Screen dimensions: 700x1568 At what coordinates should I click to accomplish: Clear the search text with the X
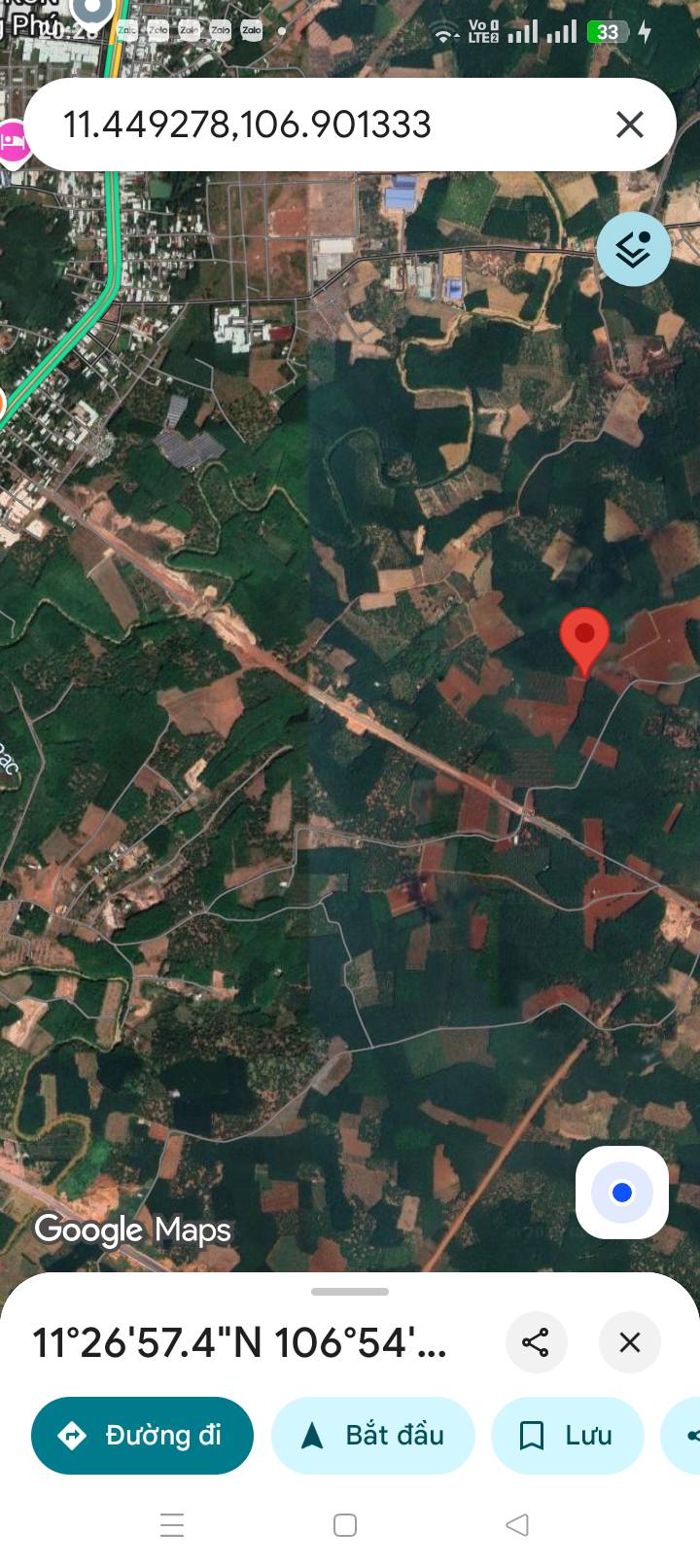pos(630,125)
